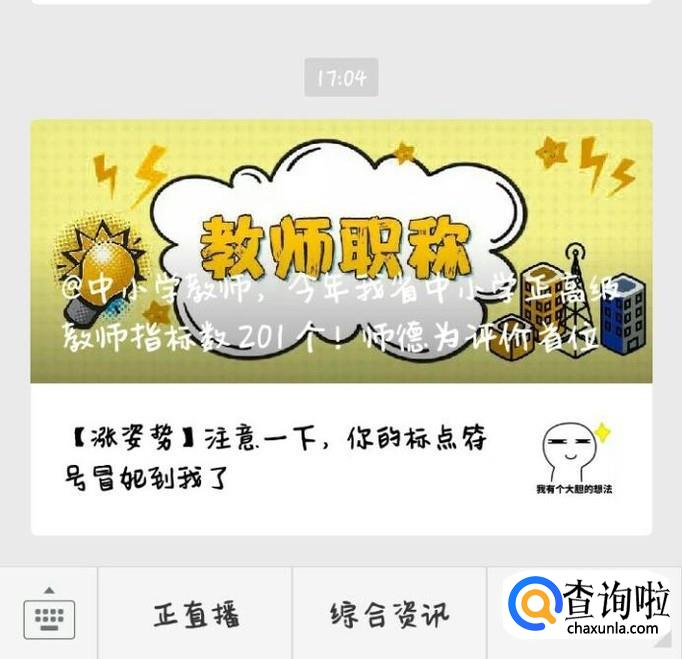
Task: Open the 综合资讯 menu
Action: pos(389,614)
